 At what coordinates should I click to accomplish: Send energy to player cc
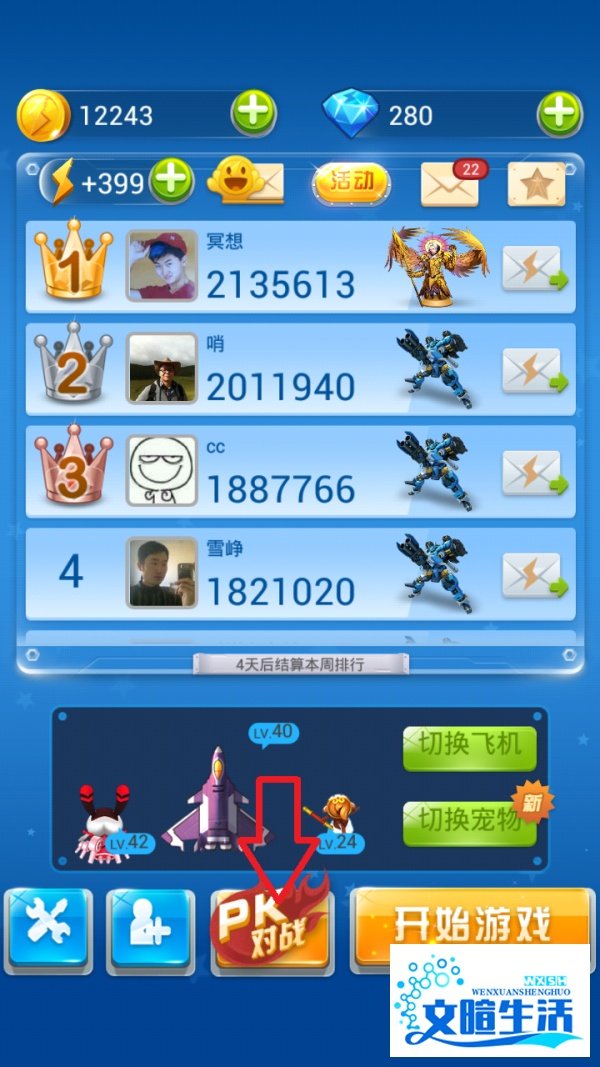534,472
